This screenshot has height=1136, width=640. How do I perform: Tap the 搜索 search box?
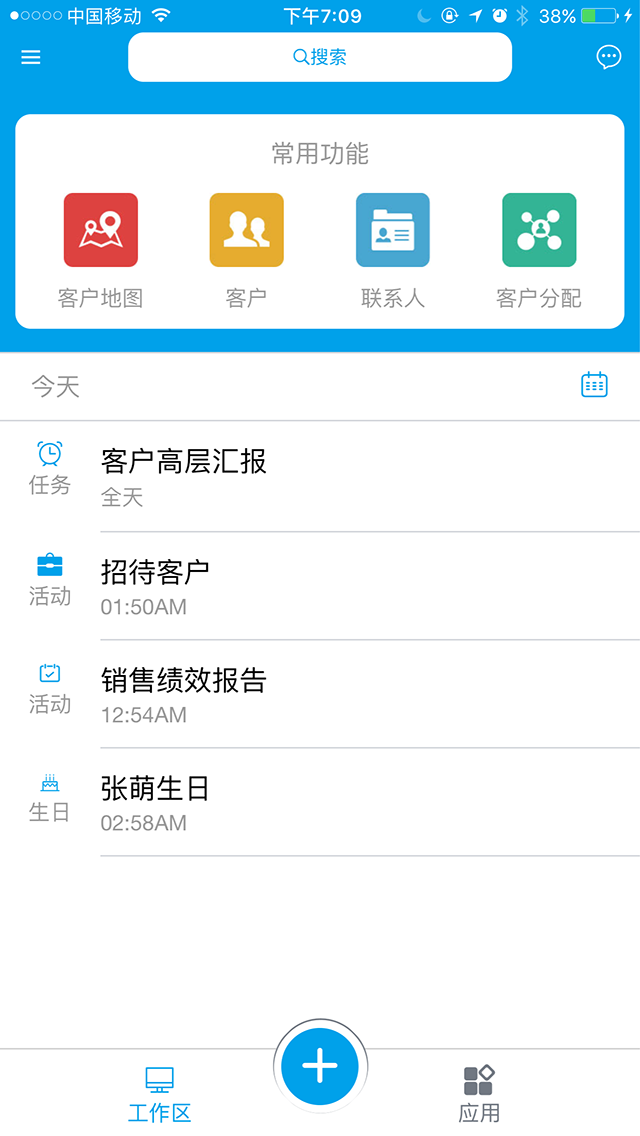click(320, 57)
